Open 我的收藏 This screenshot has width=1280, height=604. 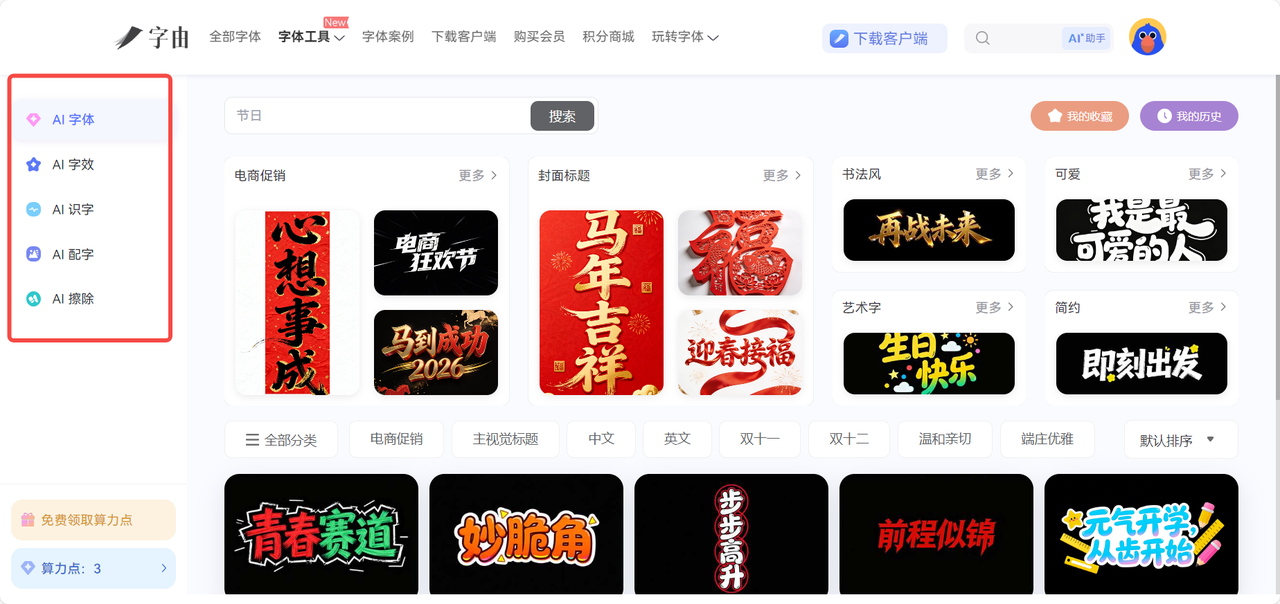[x=1079, y=116]
